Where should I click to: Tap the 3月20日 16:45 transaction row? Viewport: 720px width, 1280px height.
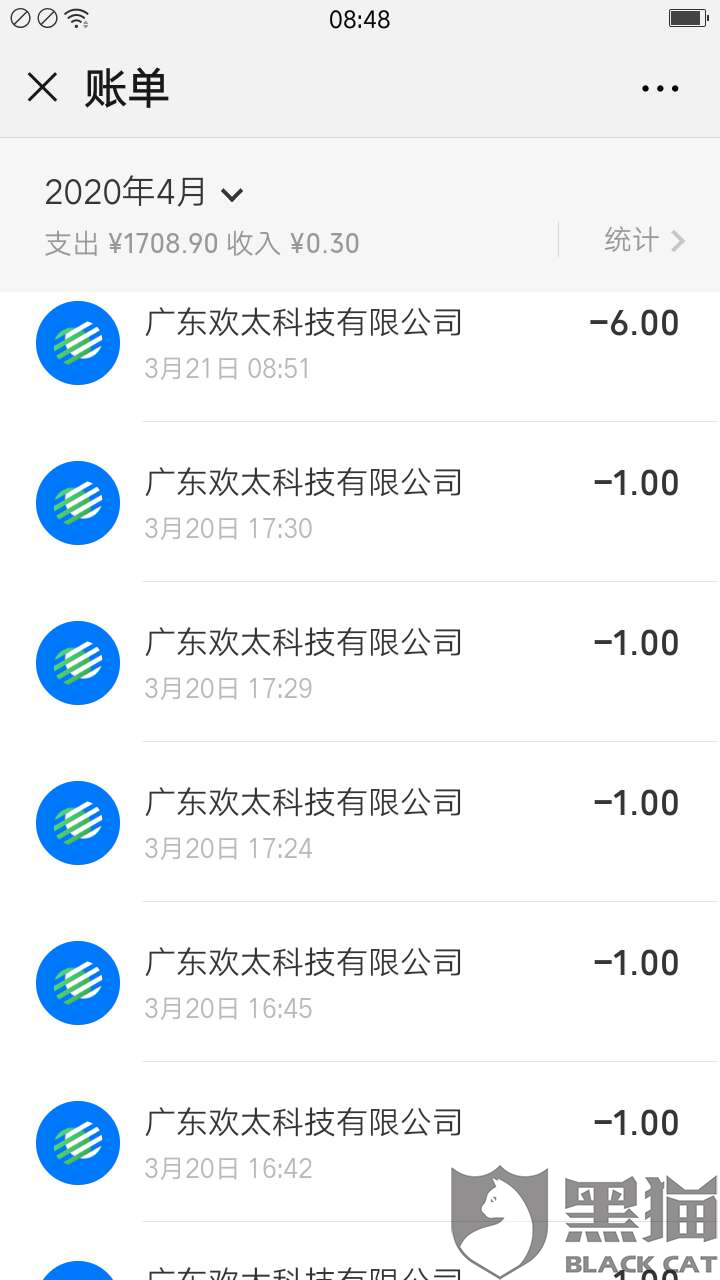point(360,983)
